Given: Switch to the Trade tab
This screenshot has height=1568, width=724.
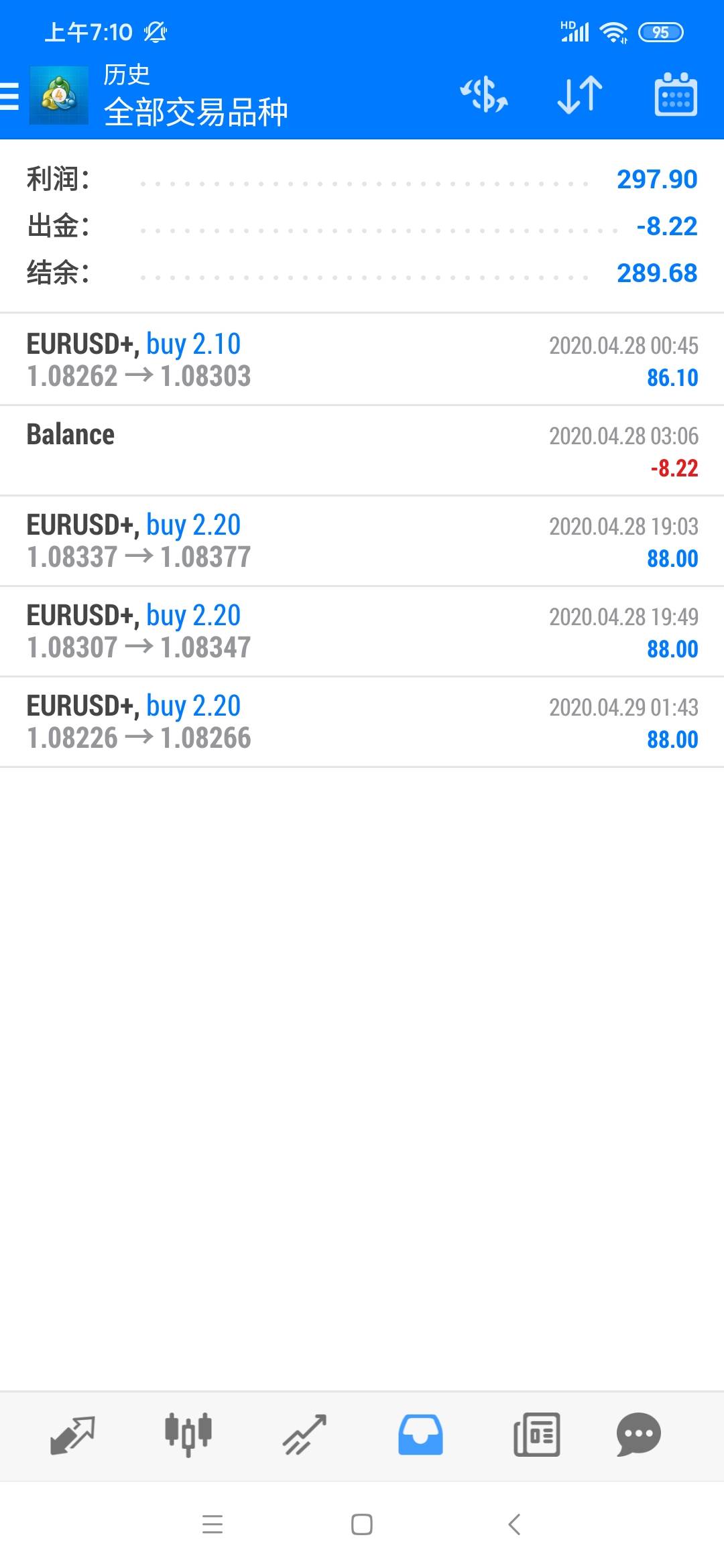Looking at the screenshot, I should point(304,1435).
